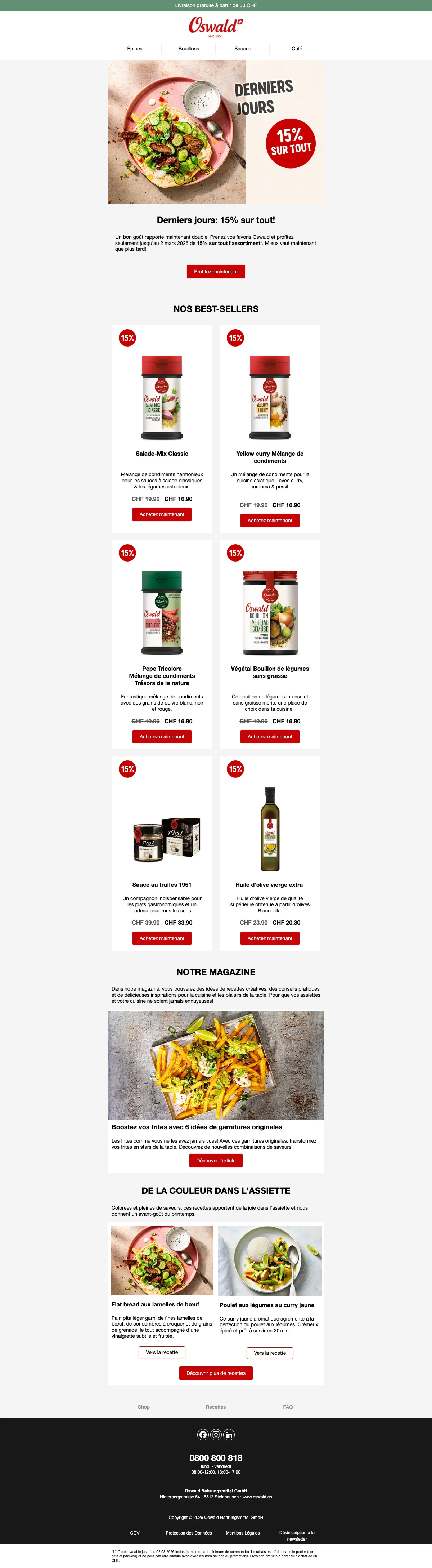The image size is (432, 1568).
Task: Open the Bouillons category
Action: [189, 49]
